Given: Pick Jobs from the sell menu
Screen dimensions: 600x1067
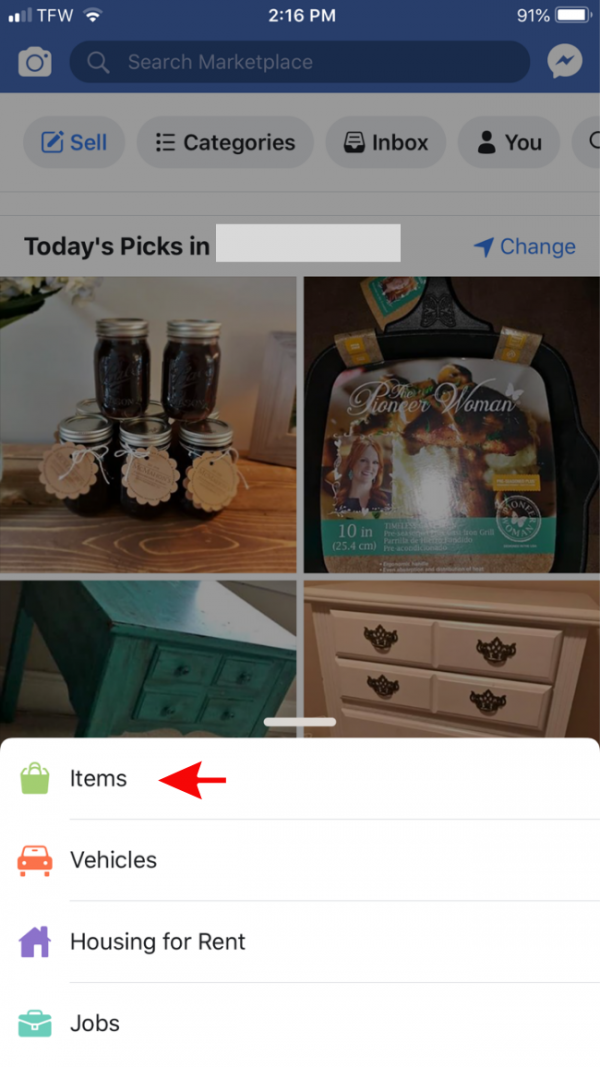Looking at the screenshot, I should click(x=95, y=1024).
